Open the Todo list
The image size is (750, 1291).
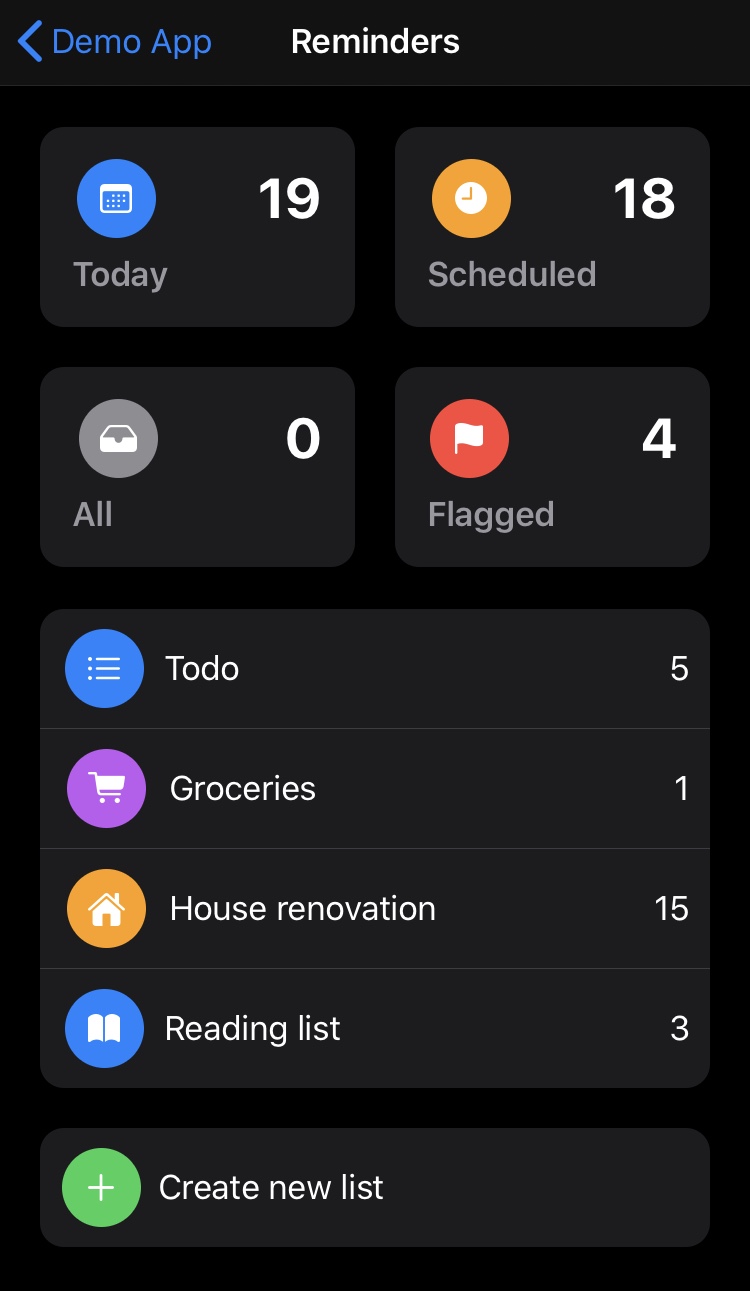pos(375,668)
